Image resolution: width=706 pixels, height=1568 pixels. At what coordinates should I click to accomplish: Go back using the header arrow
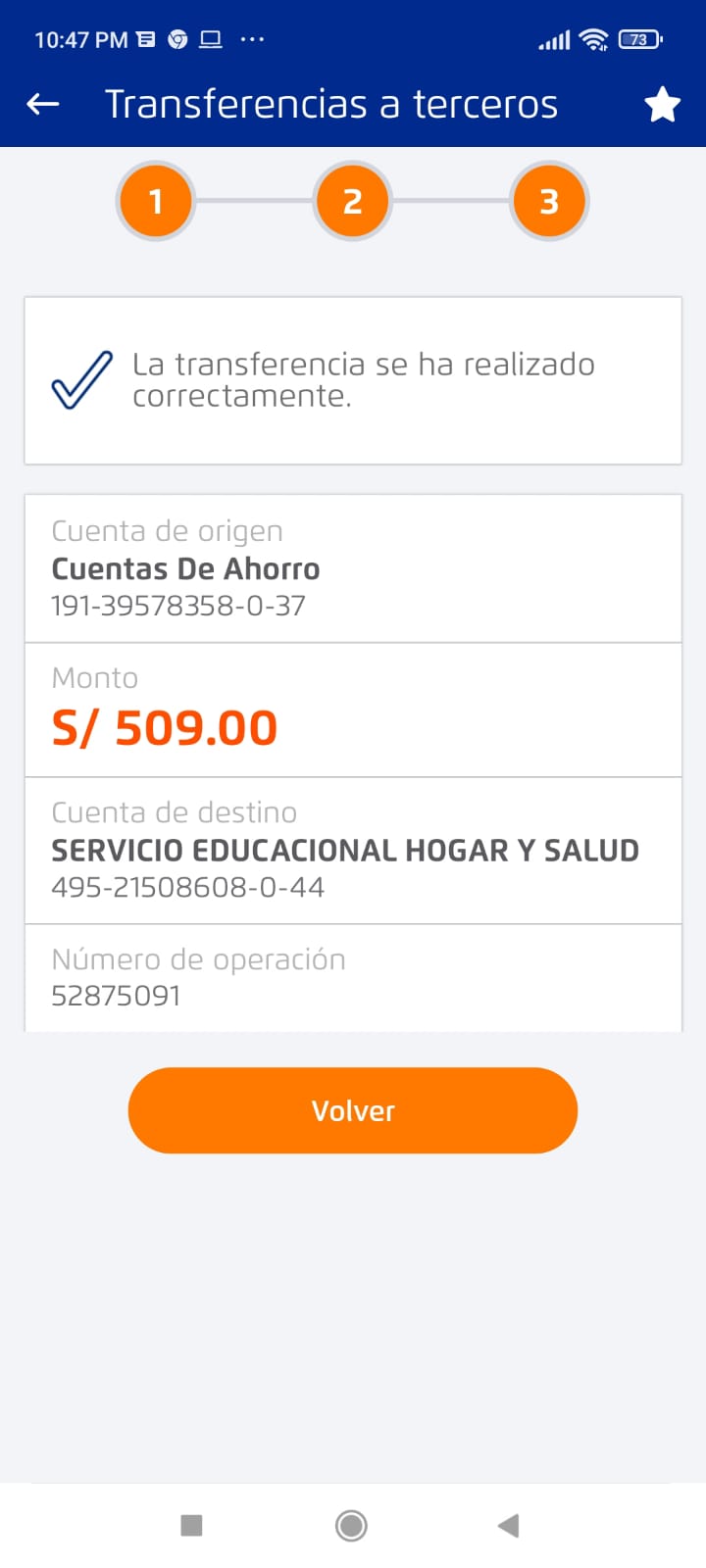(43, 104)
